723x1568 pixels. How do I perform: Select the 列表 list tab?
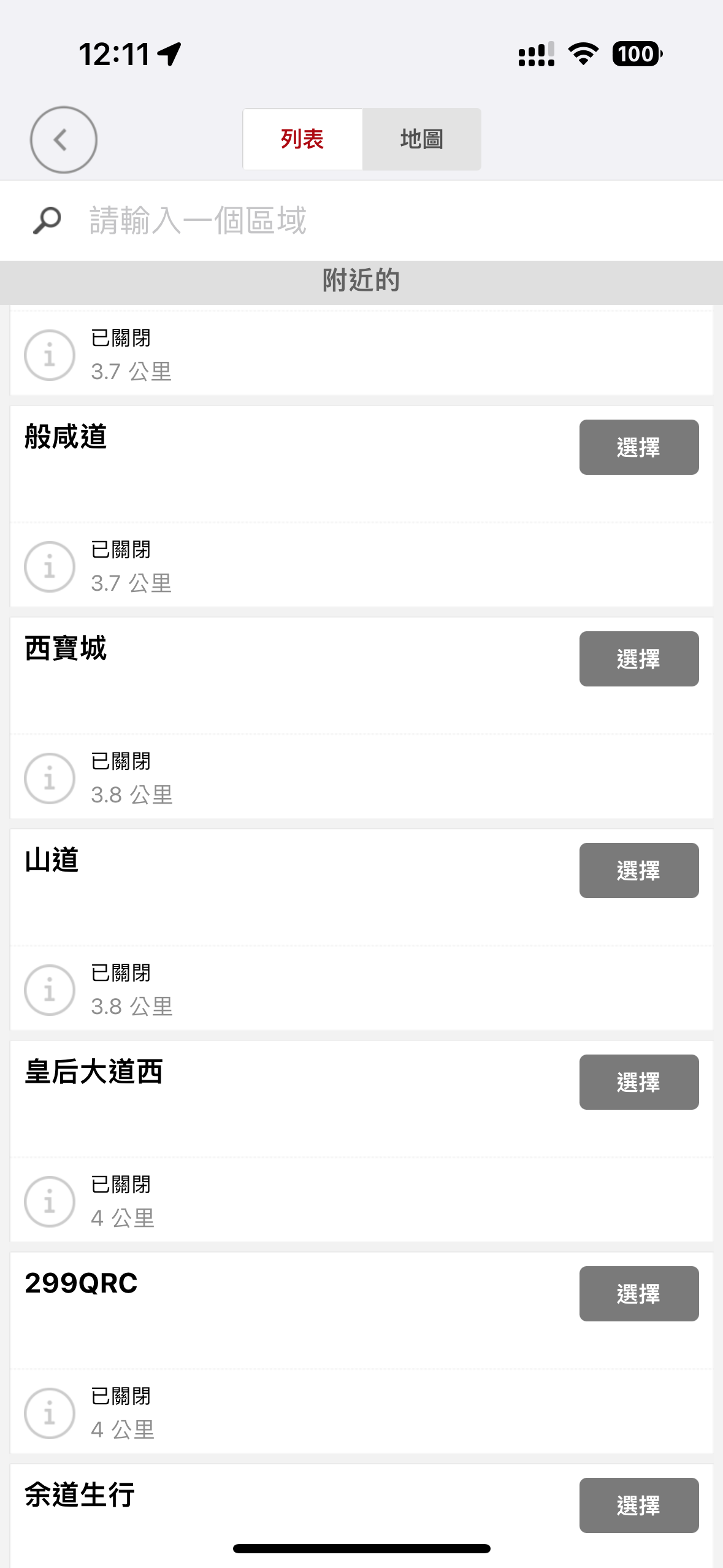pos(302,139)
